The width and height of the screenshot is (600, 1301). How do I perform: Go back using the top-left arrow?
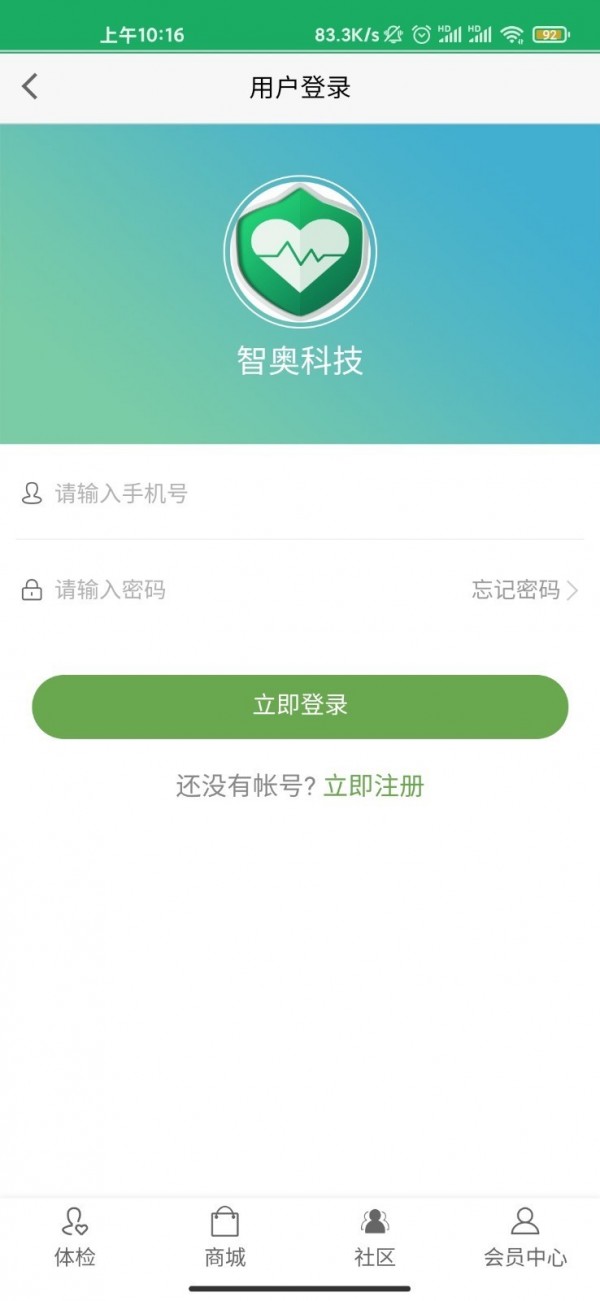click(30, 87)
